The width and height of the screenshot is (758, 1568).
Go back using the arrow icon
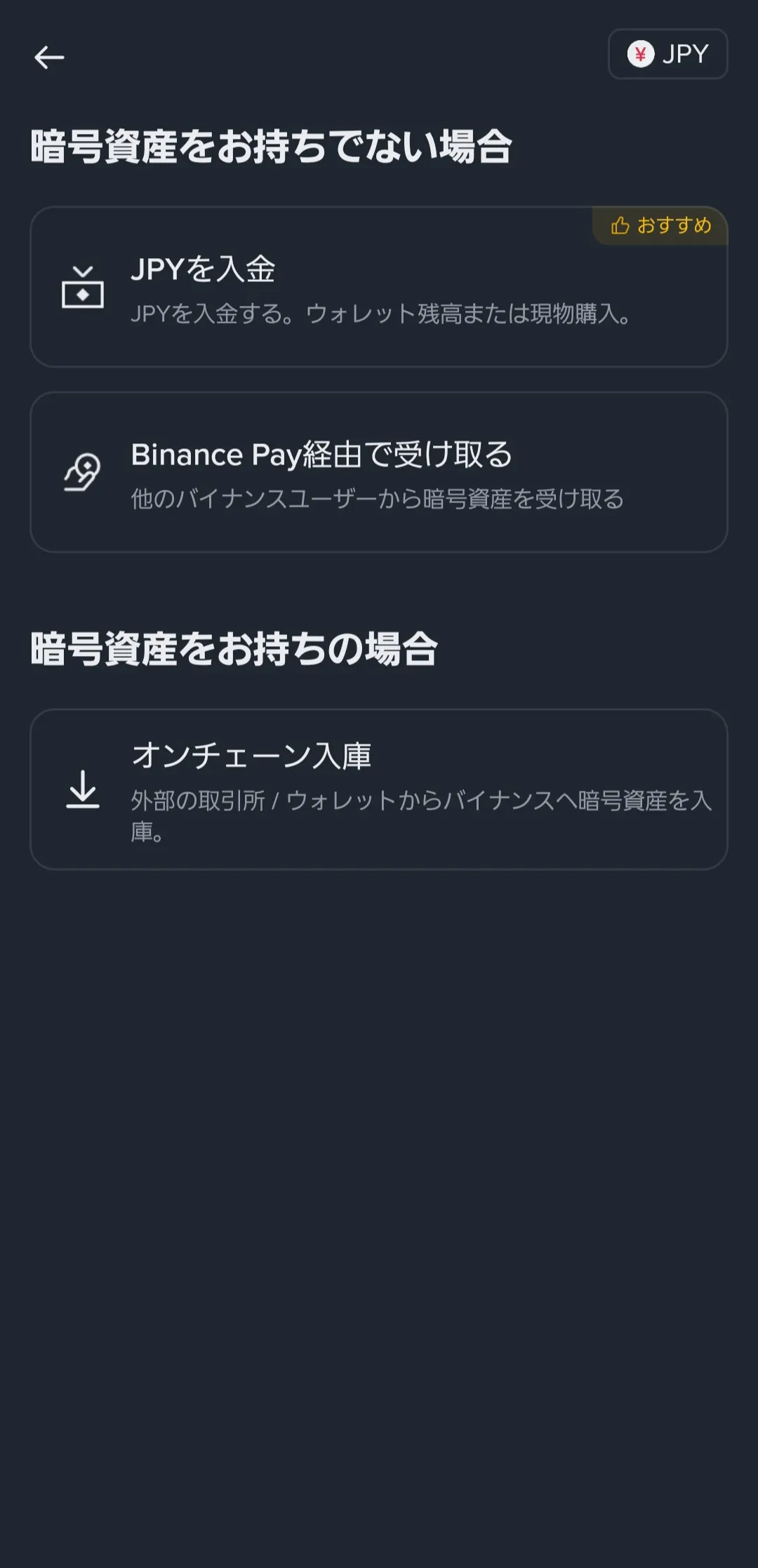tap(49, 57)
